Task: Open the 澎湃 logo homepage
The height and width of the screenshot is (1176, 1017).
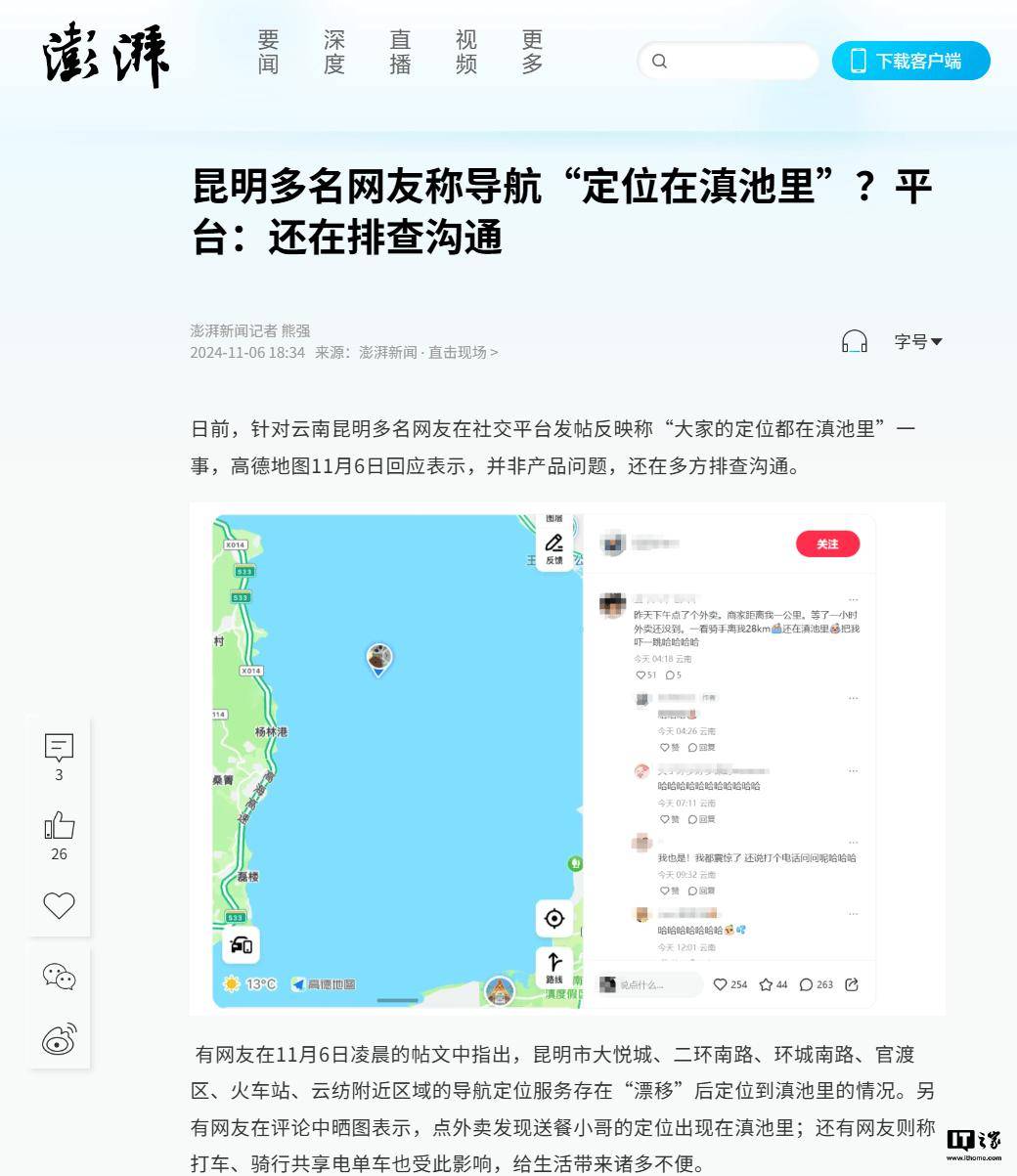Action: point(106,56)
